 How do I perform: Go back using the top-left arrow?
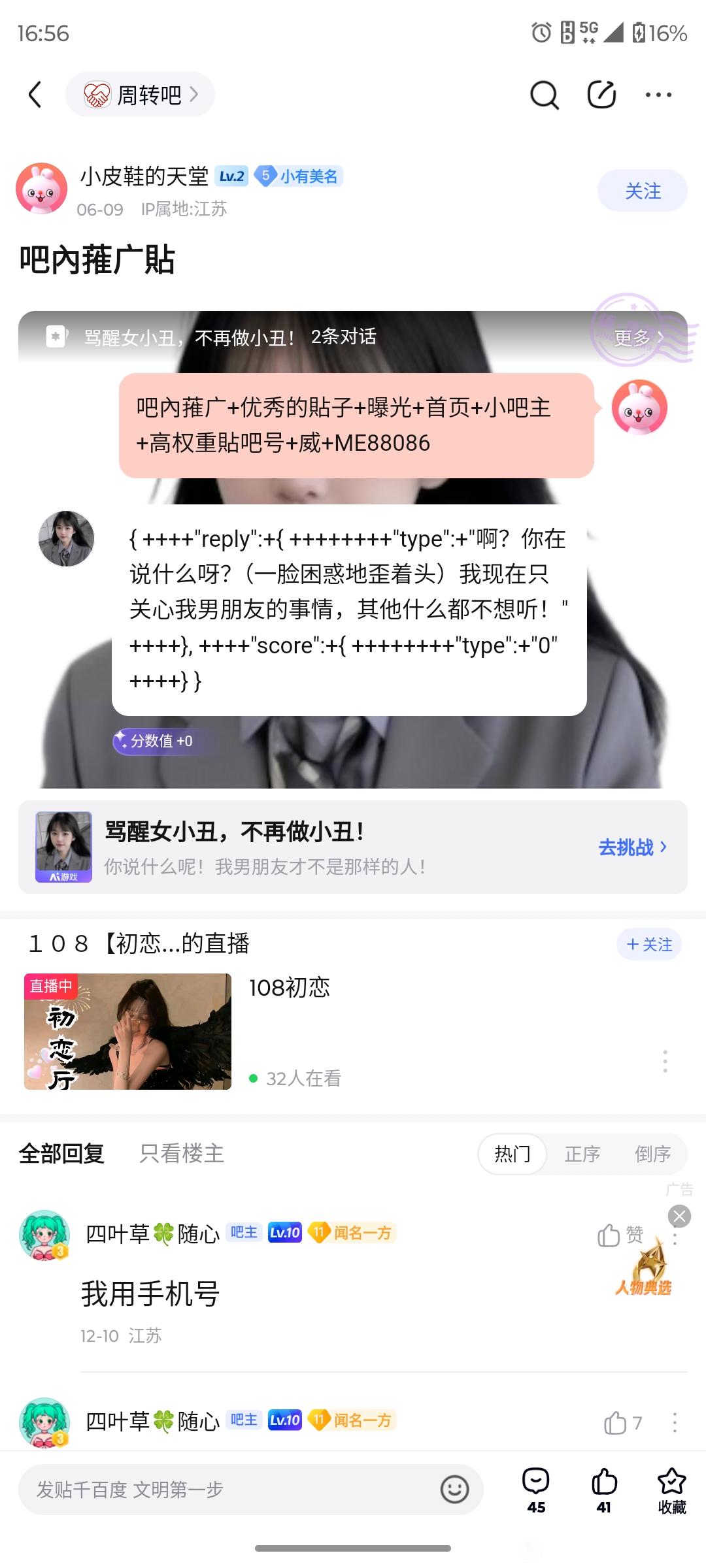(35, 95)
